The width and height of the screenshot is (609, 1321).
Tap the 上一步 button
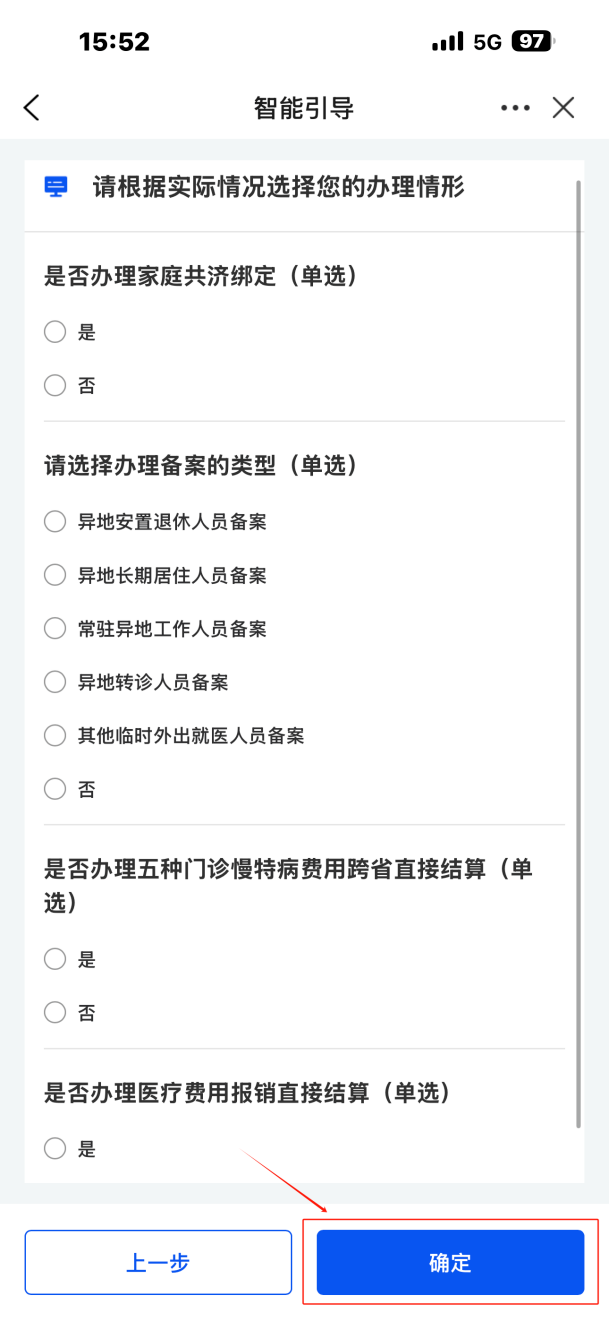click(158, 1263)
